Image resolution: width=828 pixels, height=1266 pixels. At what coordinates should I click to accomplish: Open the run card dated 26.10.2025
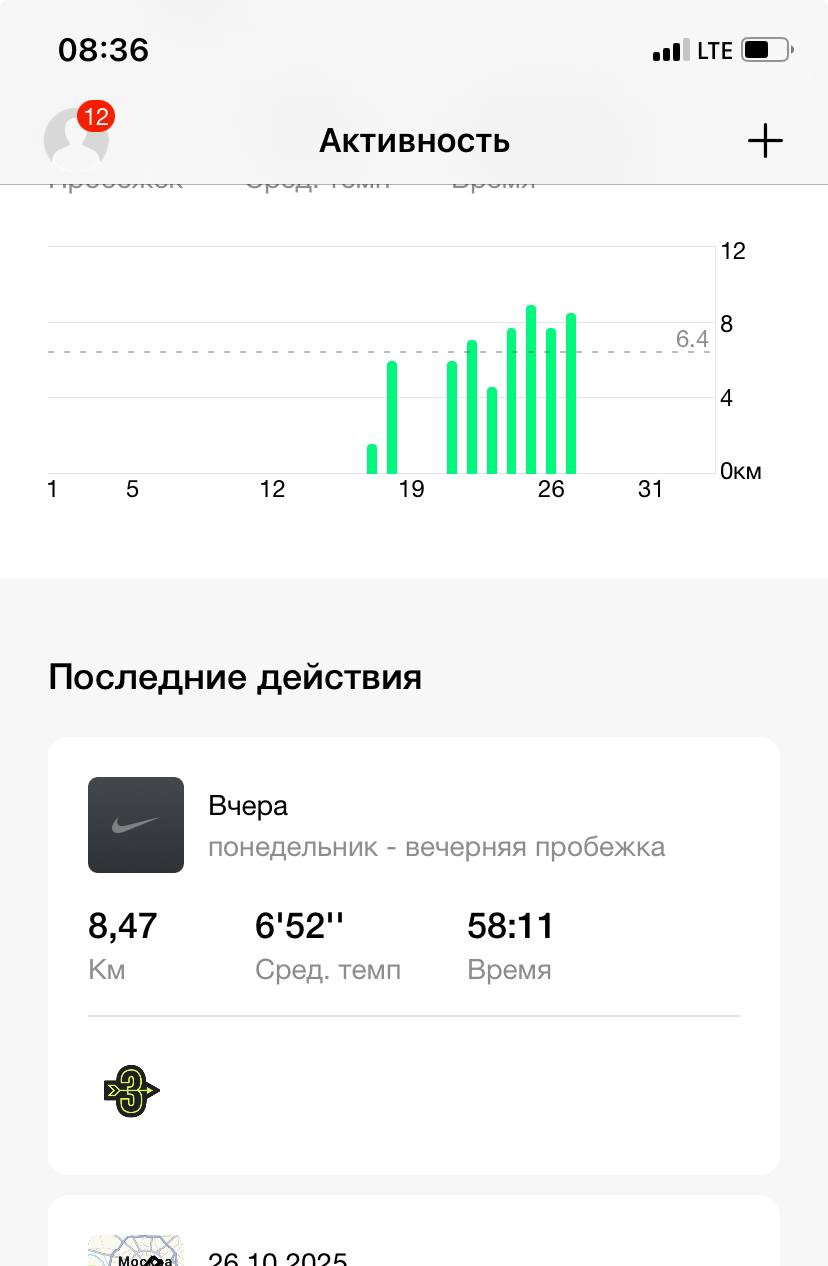click(x=414, y=1231)
